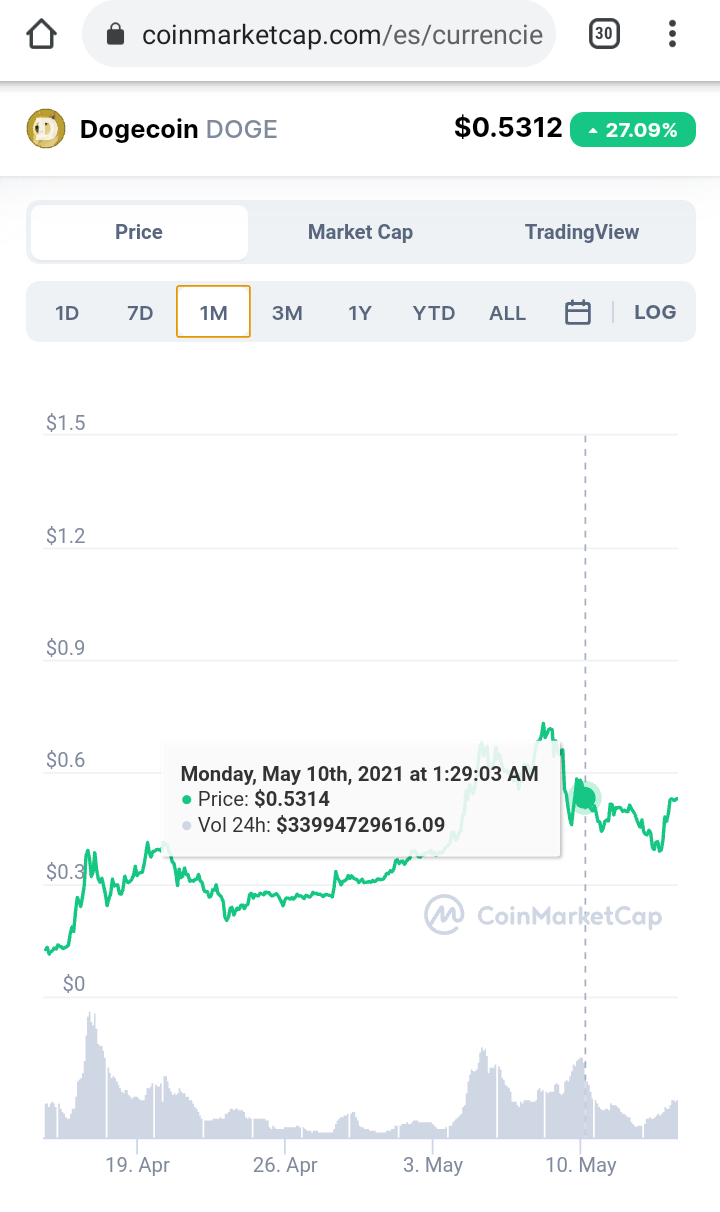Go to the browser home page
This screenshot has width=720, height=1212.
(41, 35)
